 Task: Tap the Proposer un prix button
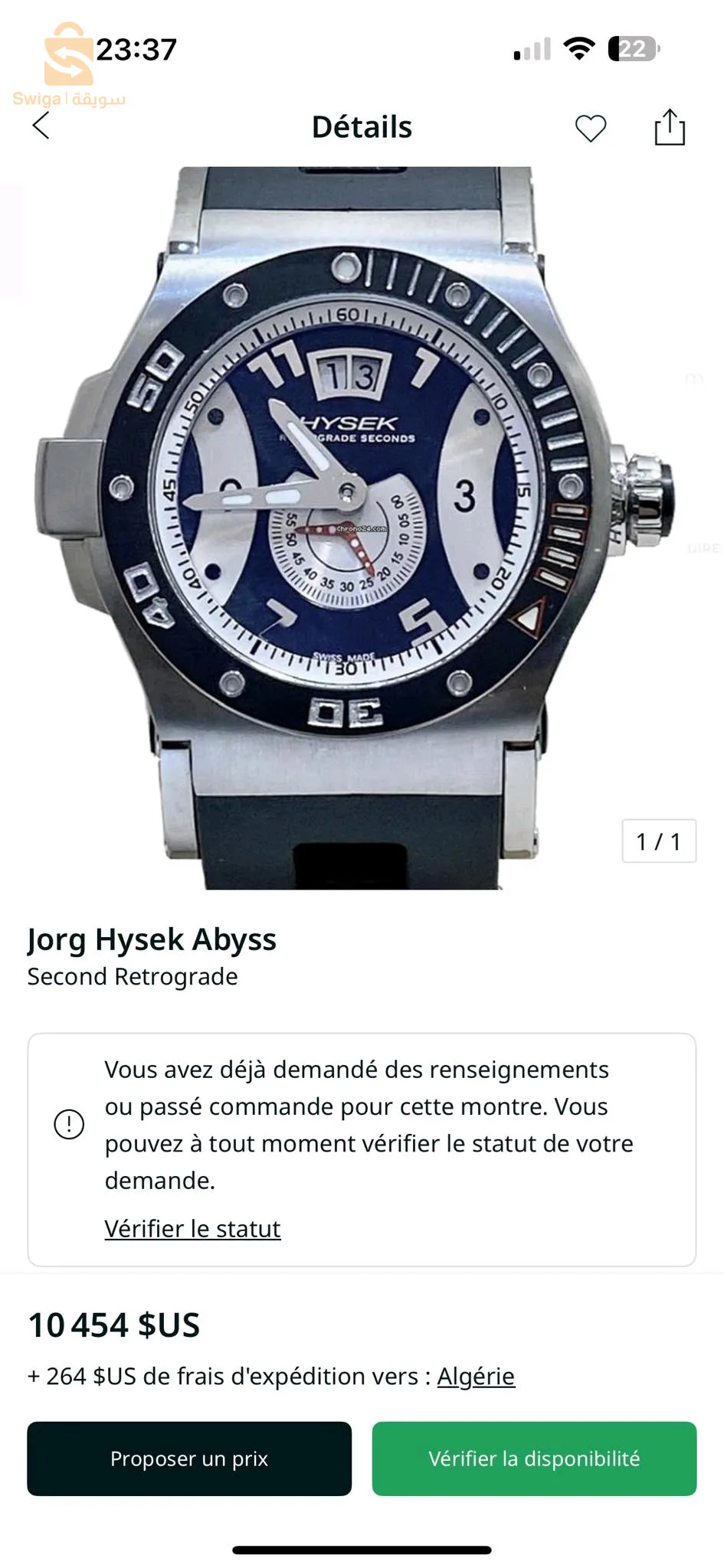coord(189,1459)
